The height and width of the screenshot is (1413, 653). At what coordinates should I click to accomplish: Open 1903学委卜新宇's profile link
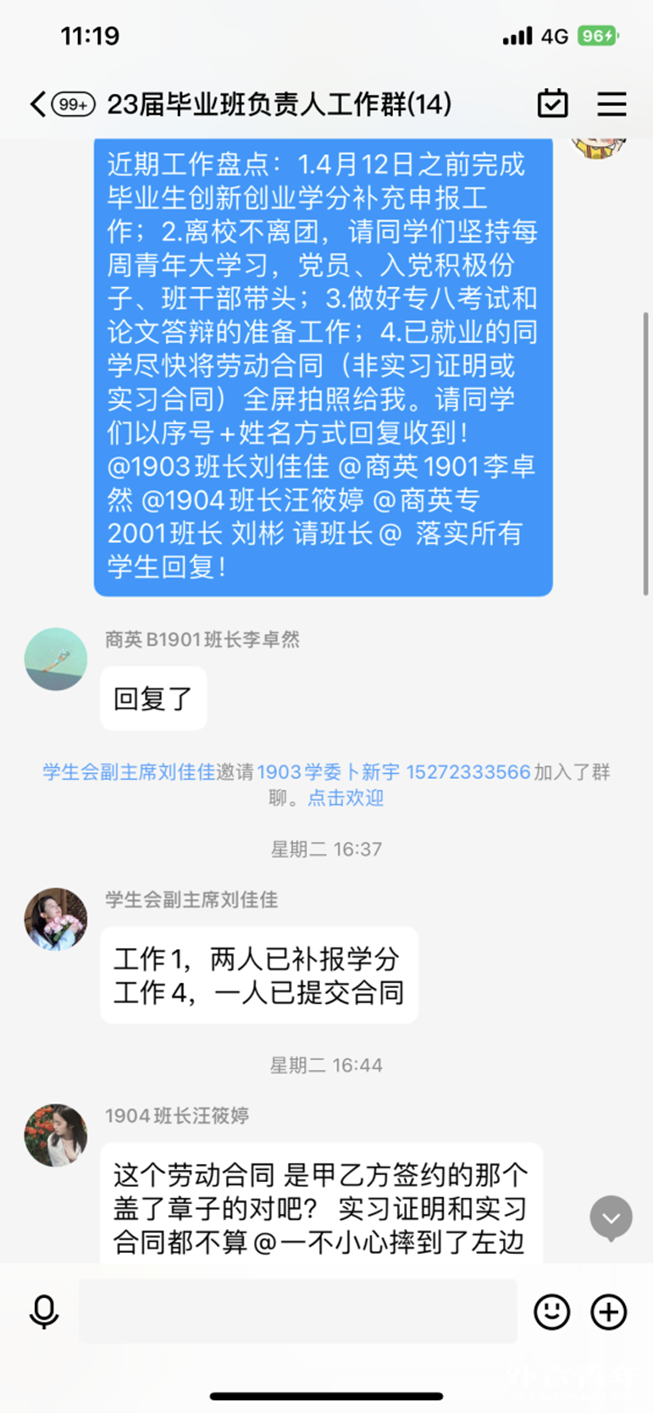[x=394, y=773]
